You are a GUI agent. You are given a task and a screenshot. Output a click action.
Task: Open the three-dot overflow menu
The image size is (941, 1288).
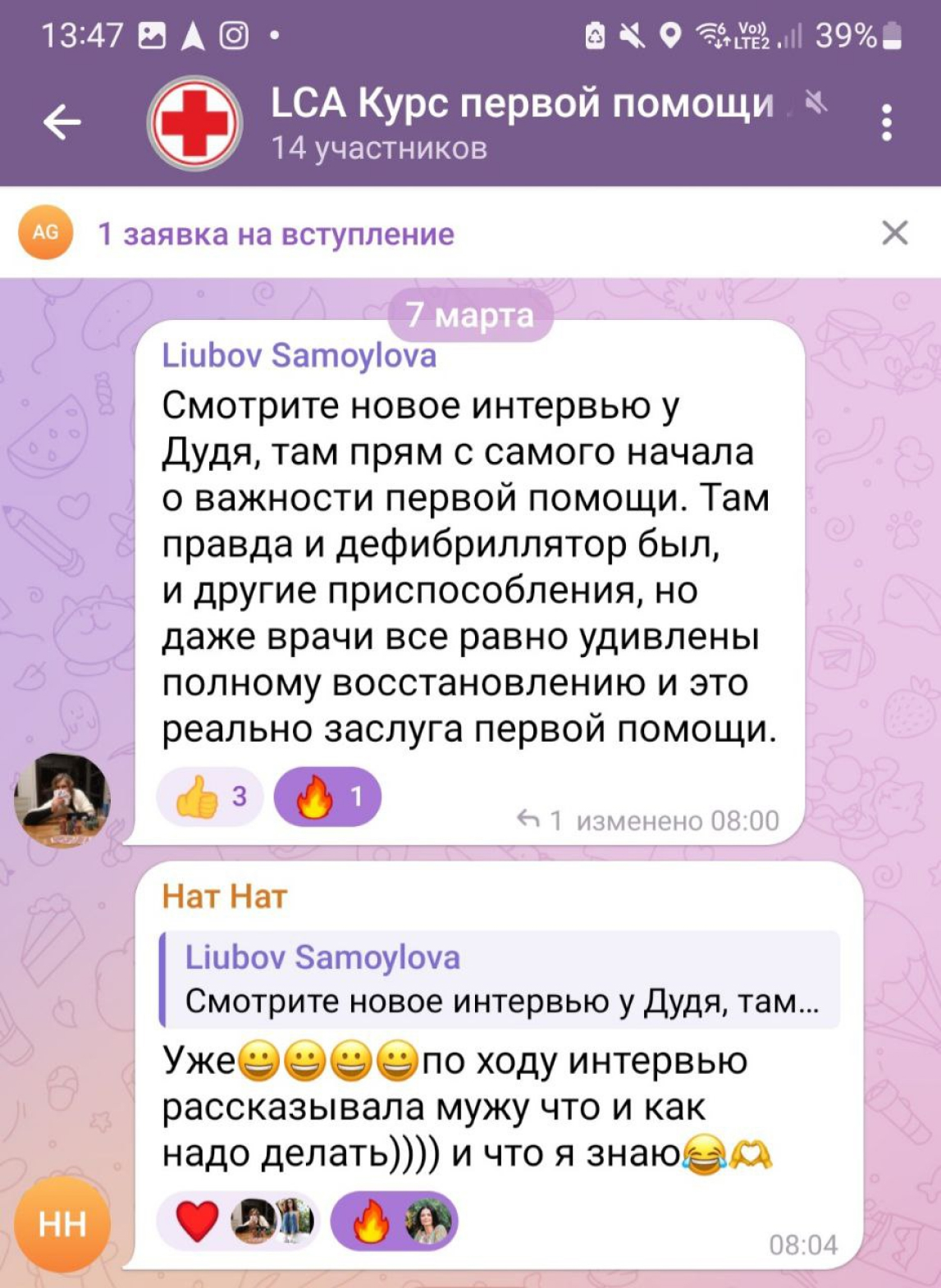click(x=886, y=123)
